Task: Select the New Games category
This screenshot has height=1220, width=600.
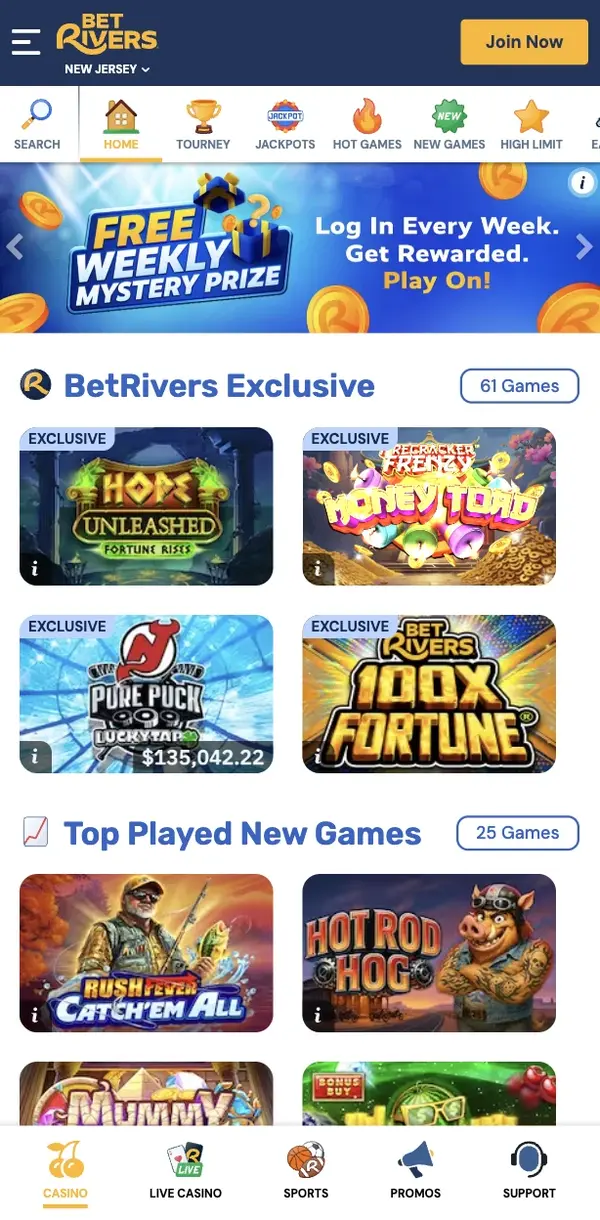Action: point(449,124)
